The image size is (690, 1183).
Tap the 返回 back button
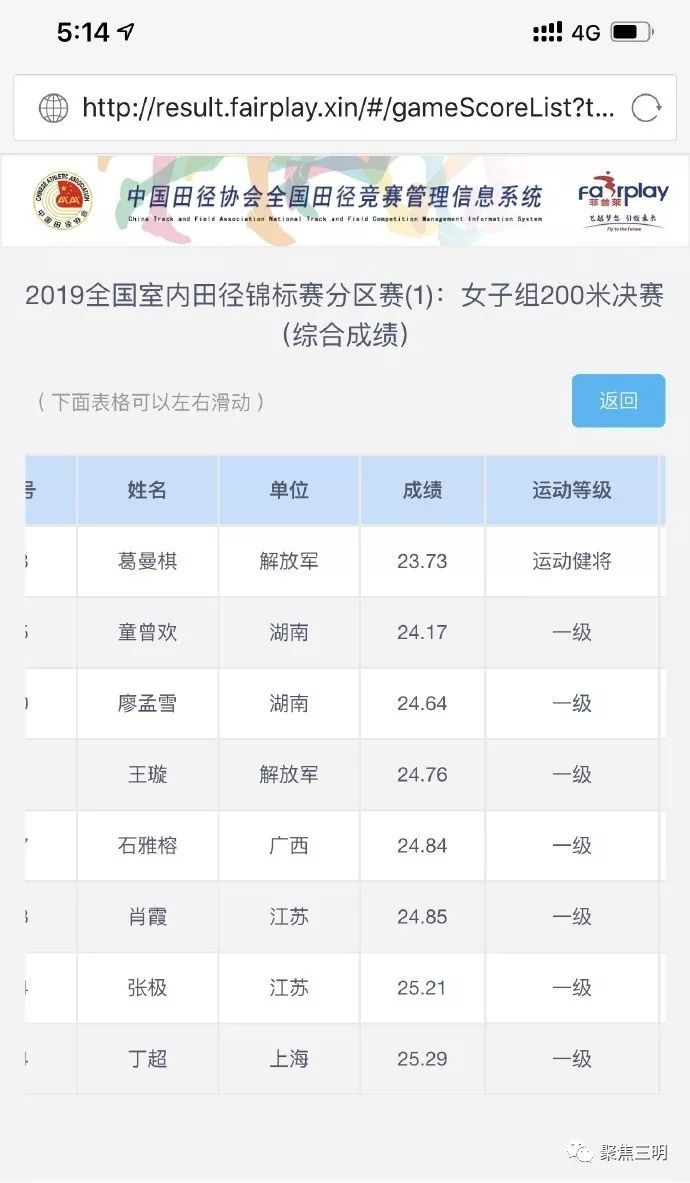tap(618, 401)
